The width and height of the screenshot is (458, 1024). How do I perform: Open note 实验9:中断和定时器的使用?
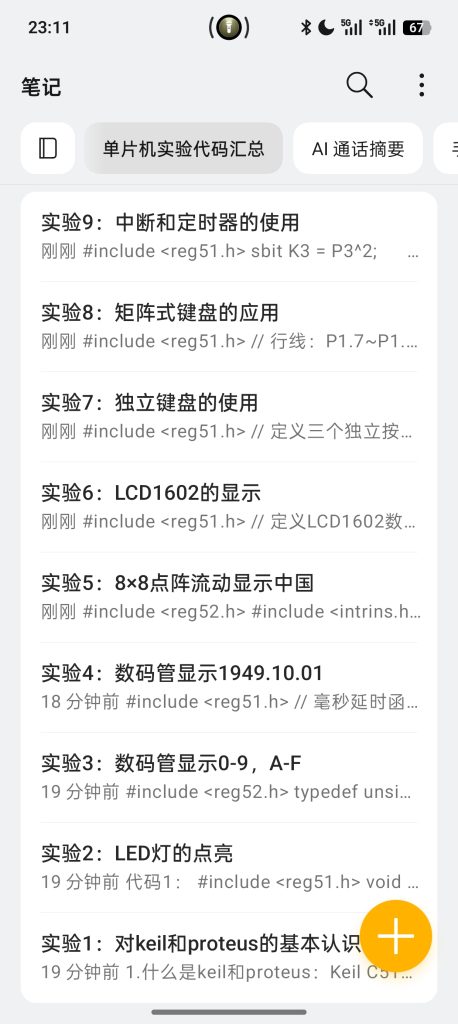click(x=229, y=236)
